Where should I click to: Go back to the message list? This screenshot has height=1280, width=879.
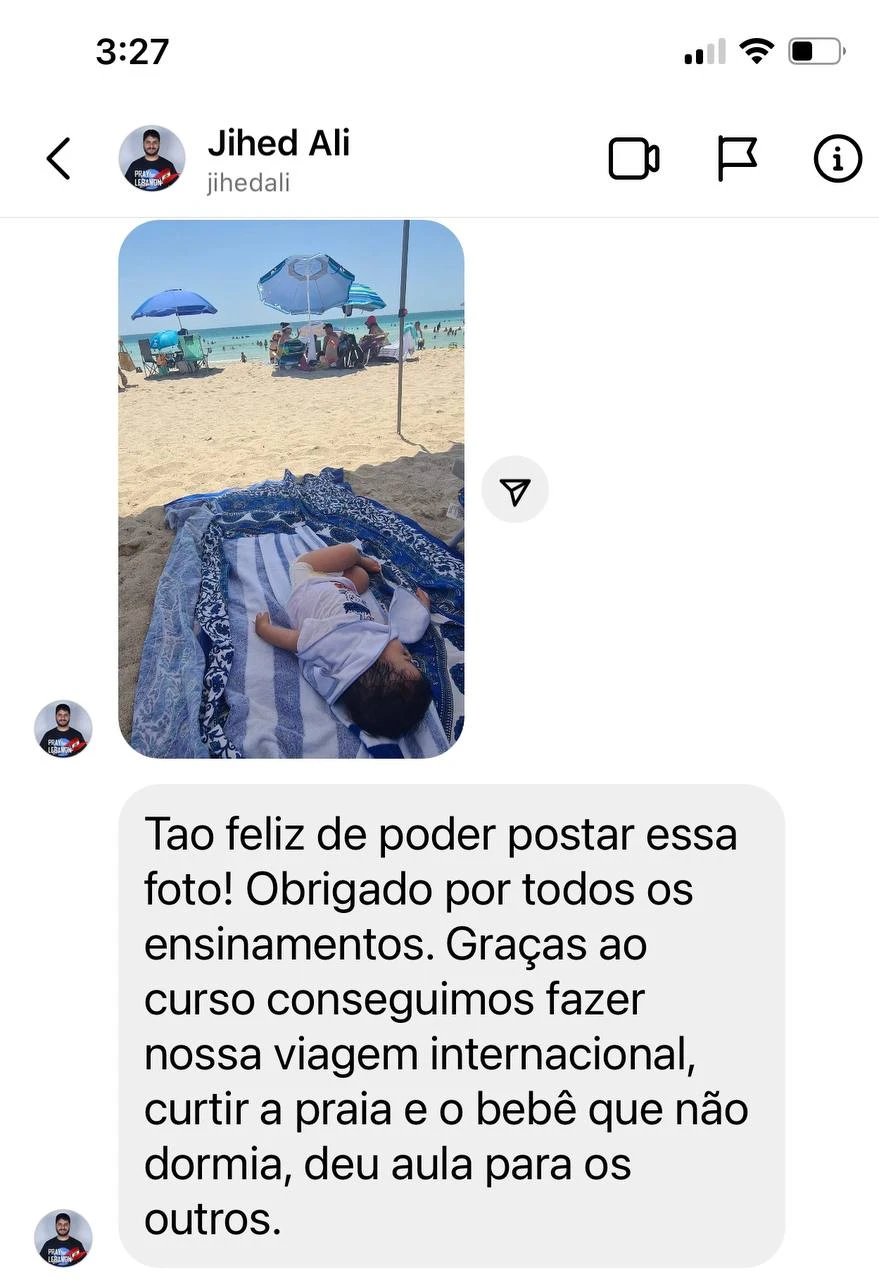click(x=59, y=159)
